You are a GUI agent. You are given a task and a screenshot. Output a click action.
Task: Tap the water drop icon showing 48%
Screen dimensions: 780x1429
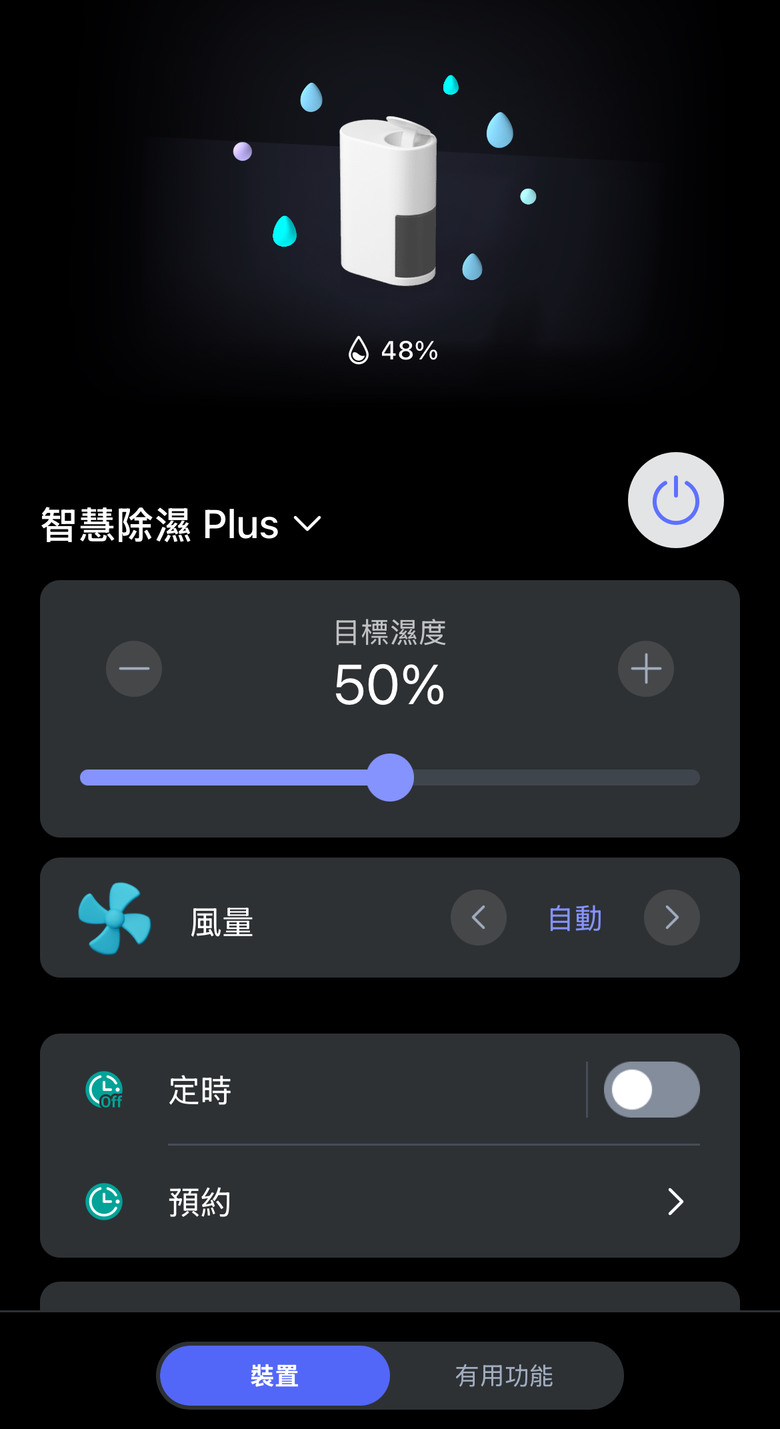(x=358, y=350)
